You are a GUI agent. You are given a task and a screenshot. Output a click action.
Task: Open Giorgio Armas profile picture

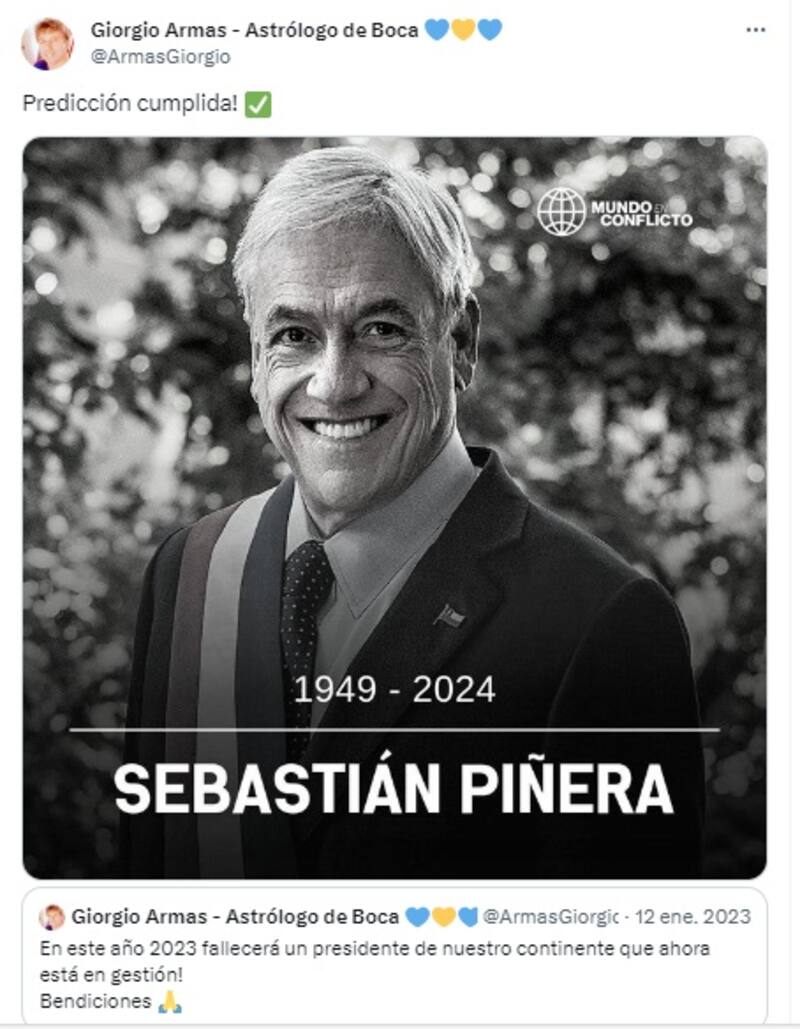(47, 44)
